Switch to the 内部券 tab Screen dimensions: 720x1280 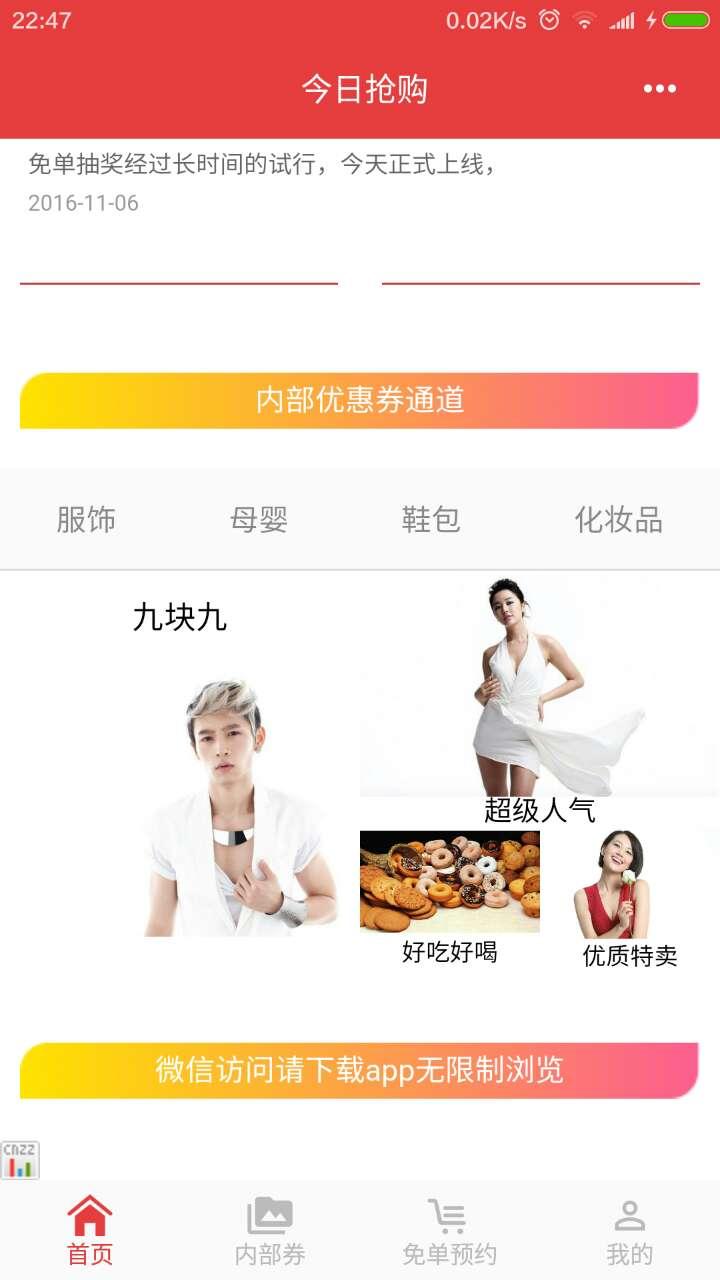(x=270, y=1230)
